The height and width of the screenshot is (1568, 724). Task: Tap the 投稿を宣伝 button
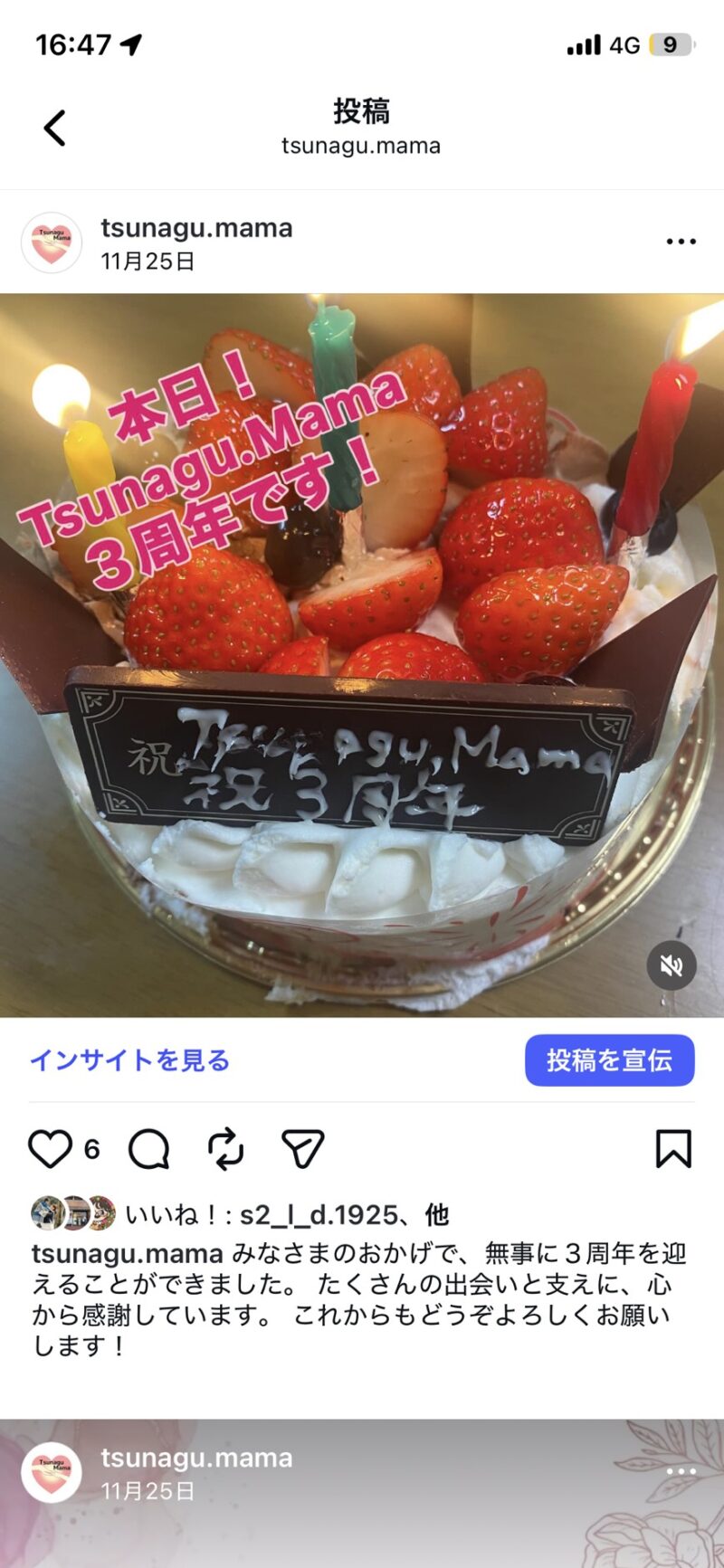point(609,1060)
